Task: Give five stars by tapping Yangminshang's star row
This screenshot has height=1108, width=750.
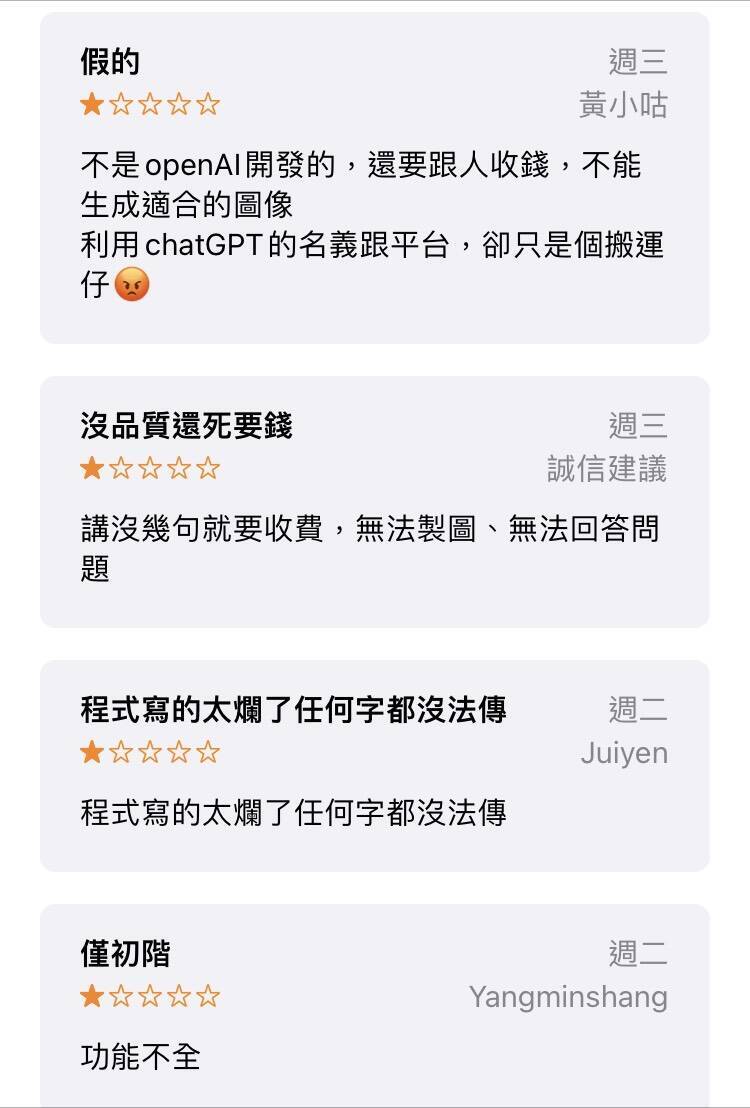Action: pos(206,997)
